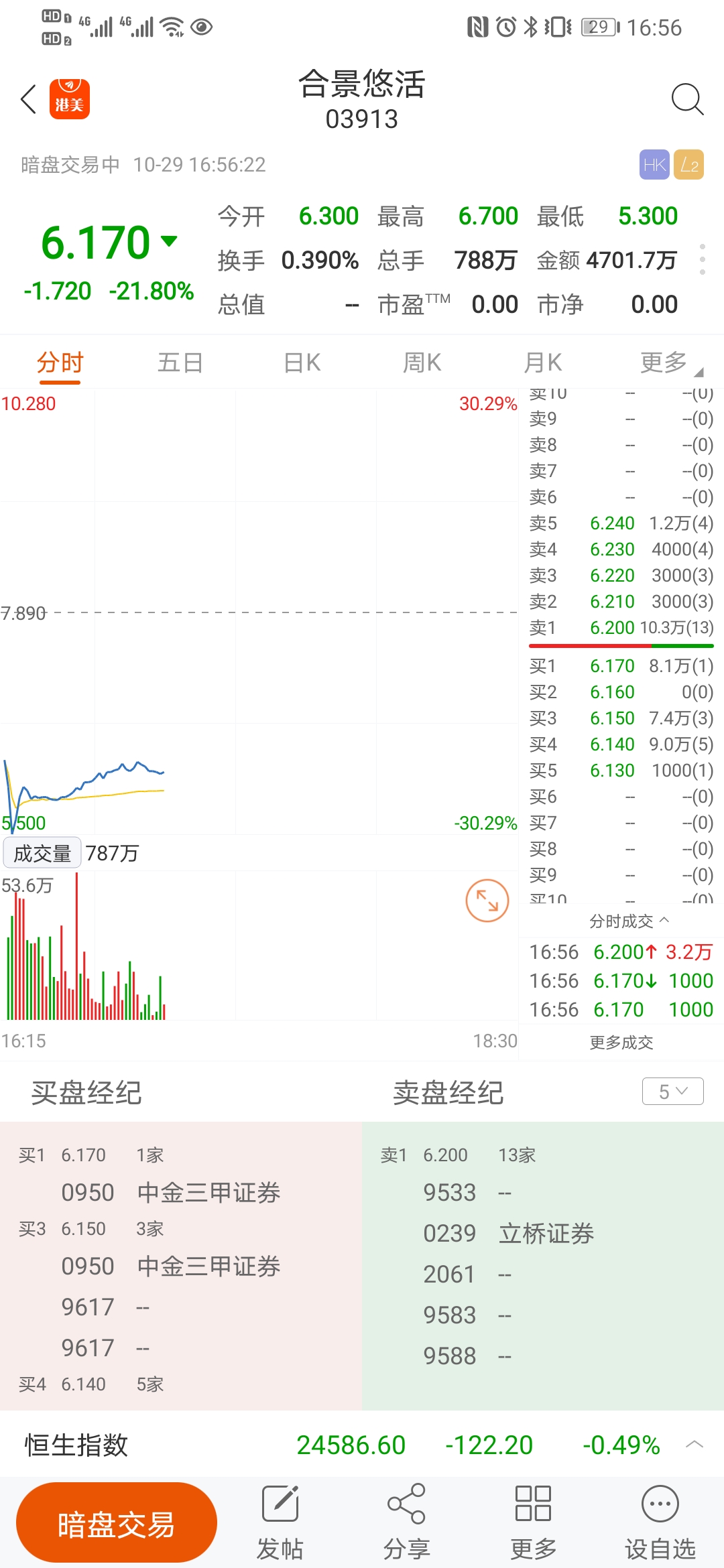The image size is (724, 1568).
Task: View 更多成交 trade records
Action: [621, 1042]
